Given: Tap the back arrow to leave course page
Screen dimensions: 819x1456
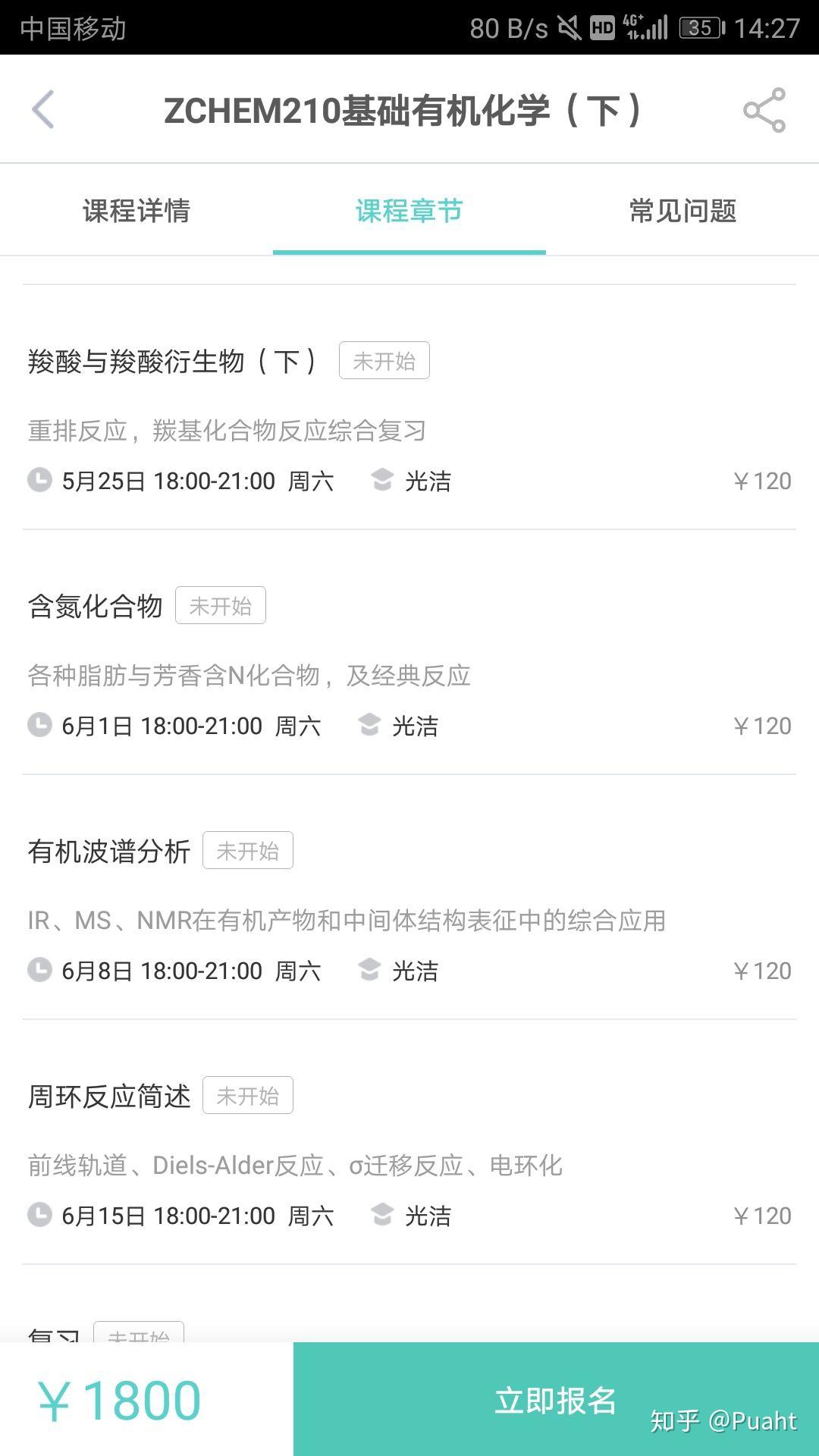Looking at the screenshot, I should pyautogui.click(x=43, y=109).
